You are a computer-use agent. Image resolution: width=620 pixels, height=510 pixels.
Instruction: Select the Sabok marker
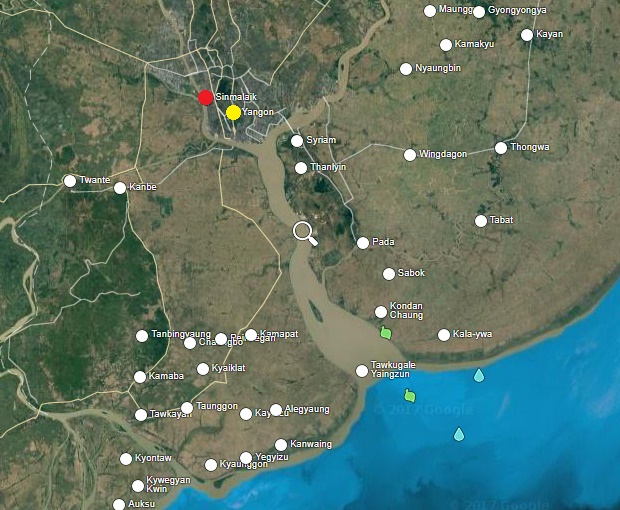tap(389, 274)
